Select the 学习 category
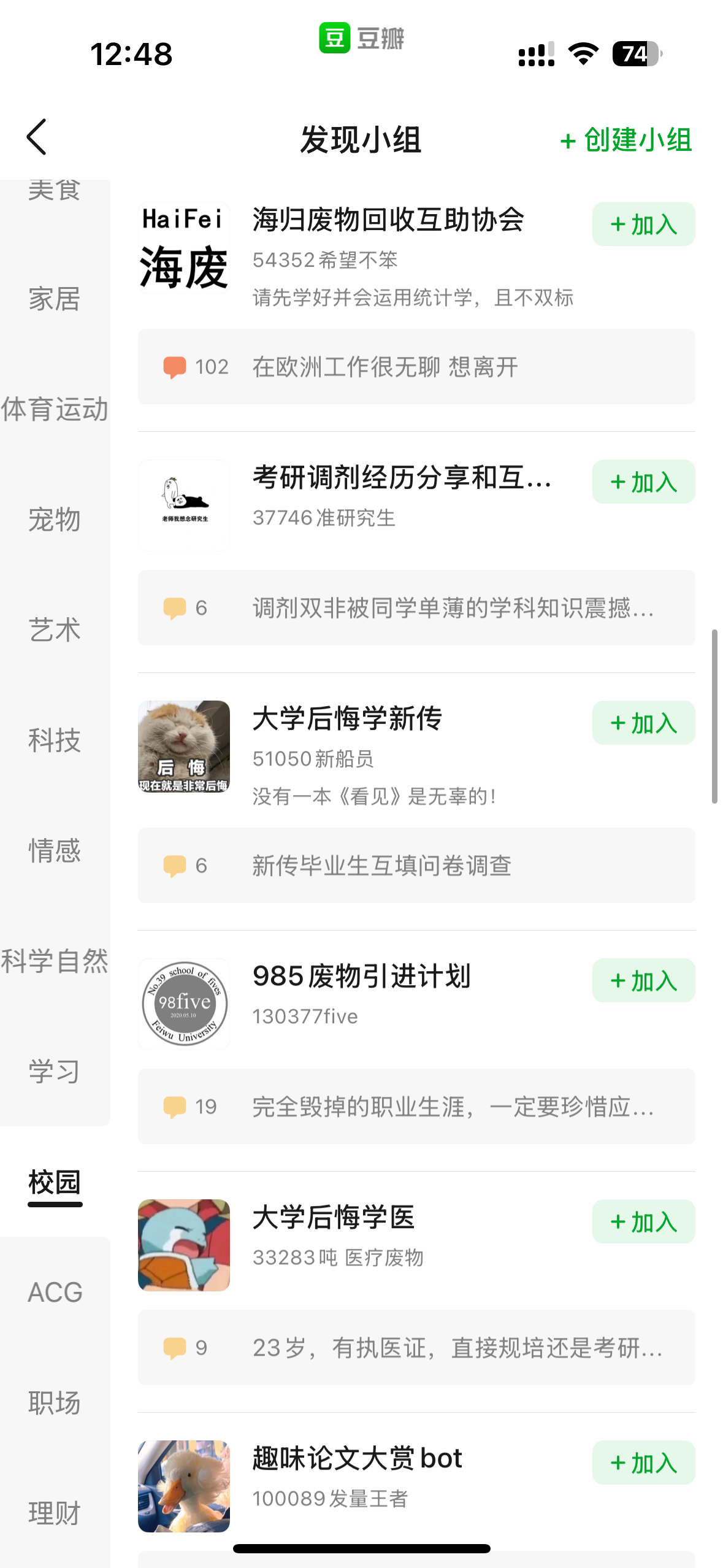 (55, 1072)
